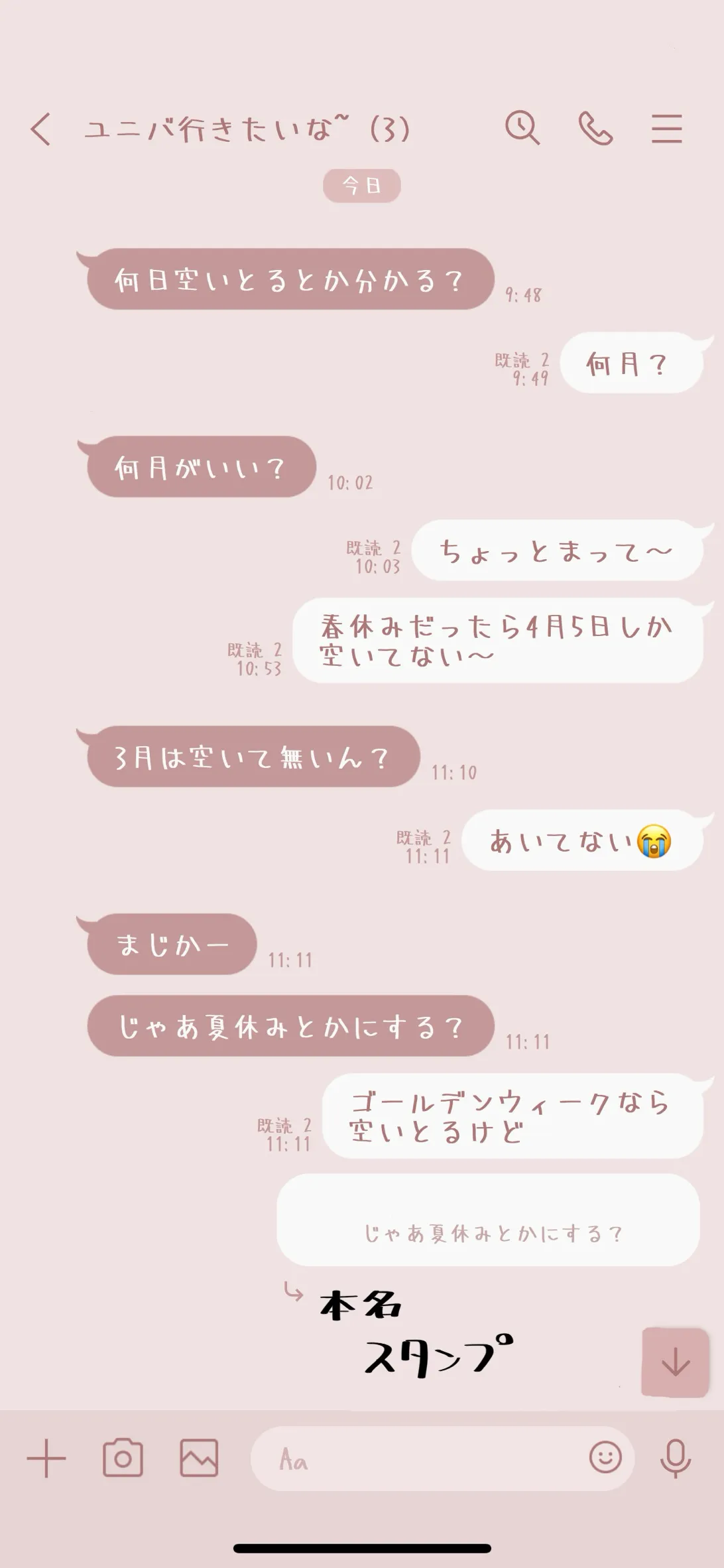This screenshot has height=1568, width=724.
Task: Open the plus attachment menu
Action: point(46,1458)
